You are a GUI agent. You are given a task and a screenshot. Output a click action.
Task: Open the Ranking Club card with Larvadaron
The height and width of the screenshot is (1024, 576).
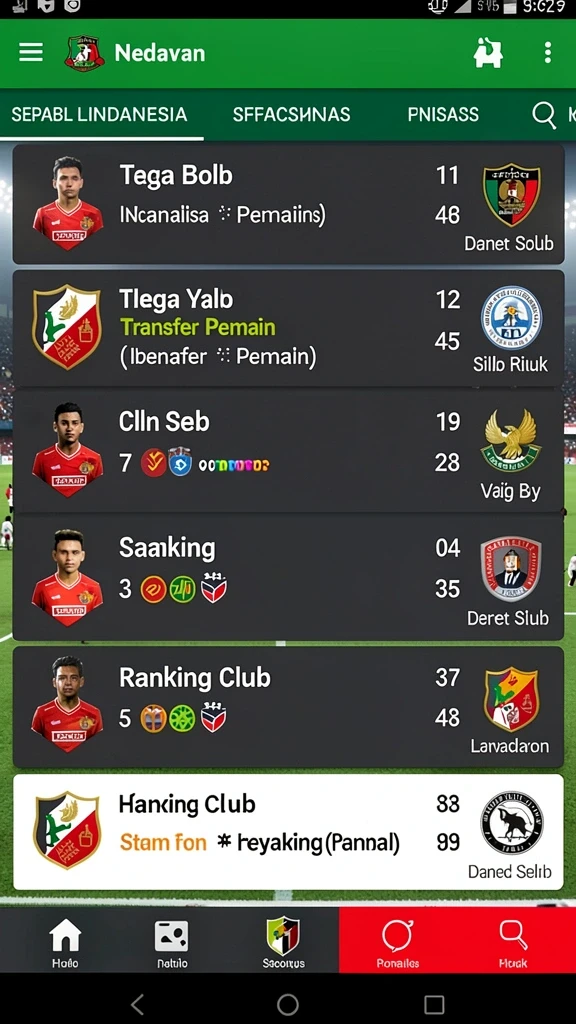point(288,707)
